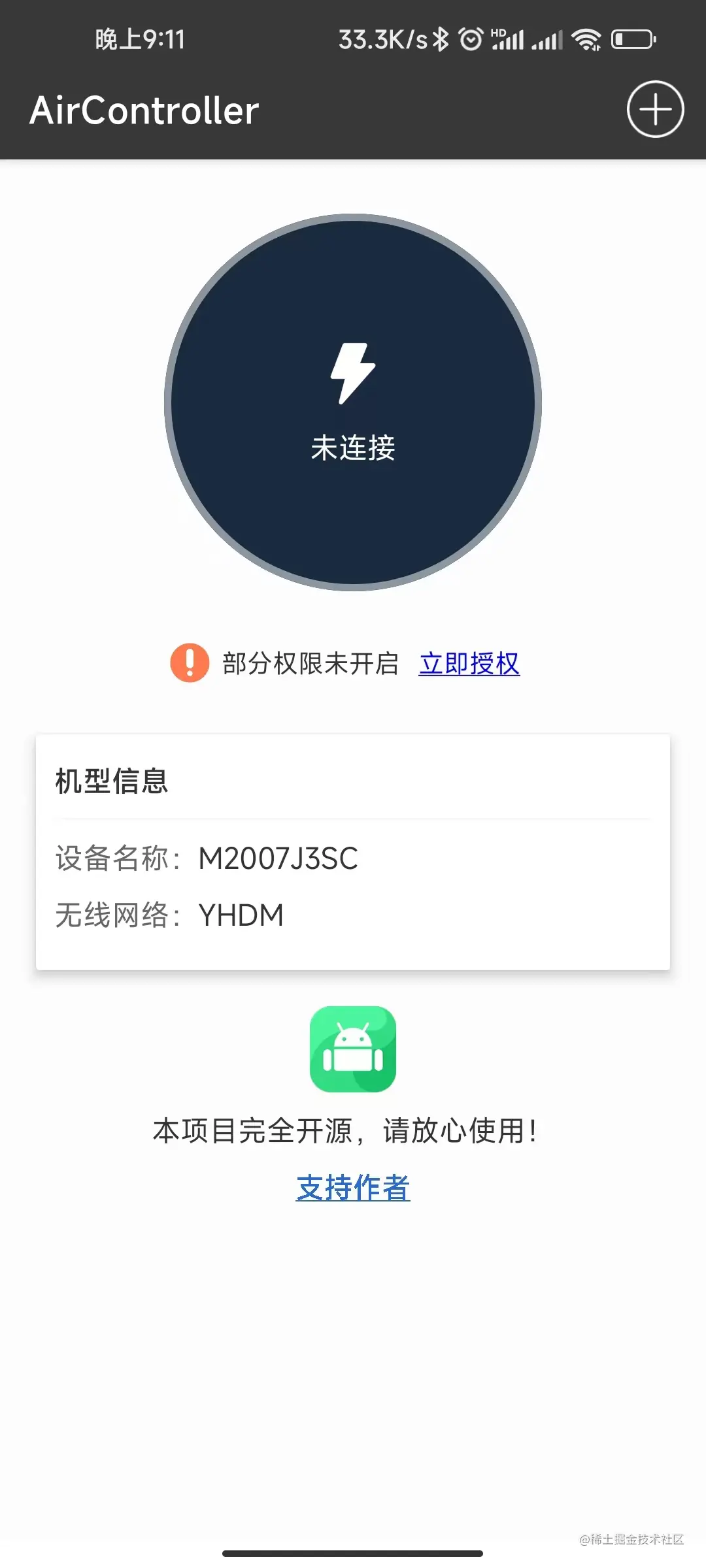The width and height of the screenshot is (706, 1568).
Task: Tap the round 未连接 connection button
Action: tap(353, 402)
